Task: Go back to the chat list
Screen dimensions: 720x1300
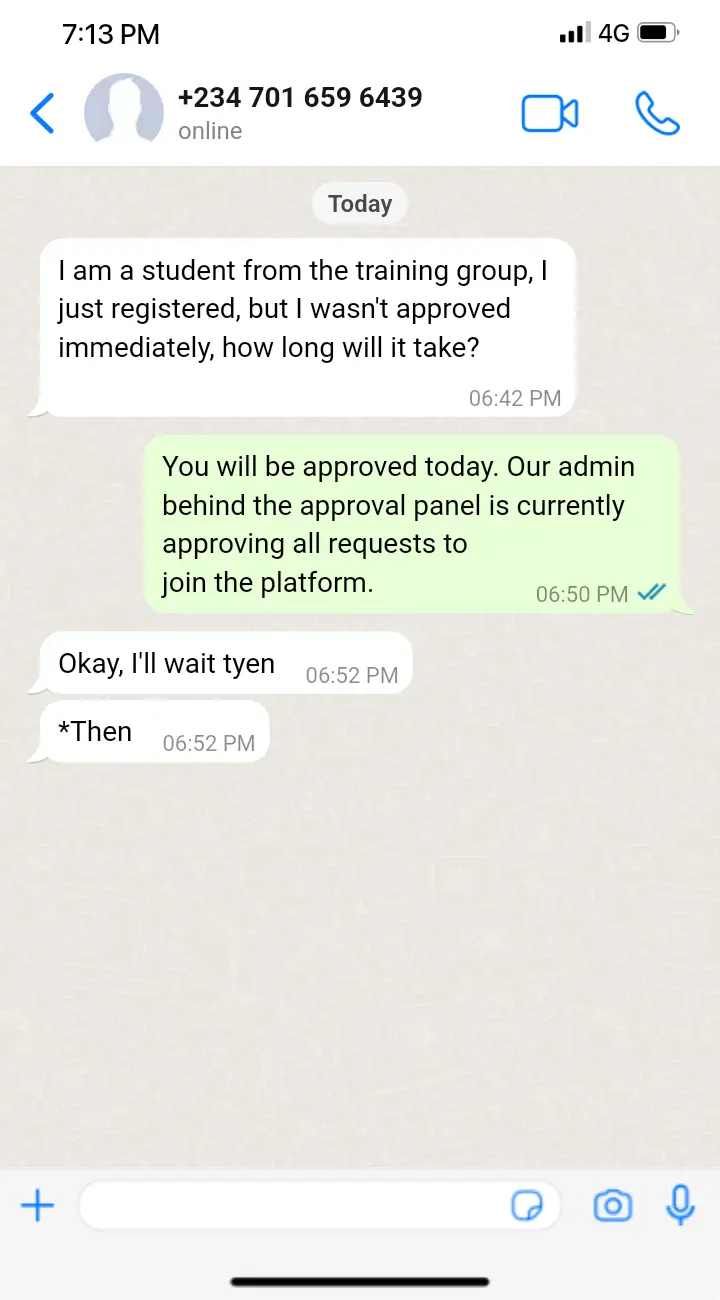Action: coord(42,113)
